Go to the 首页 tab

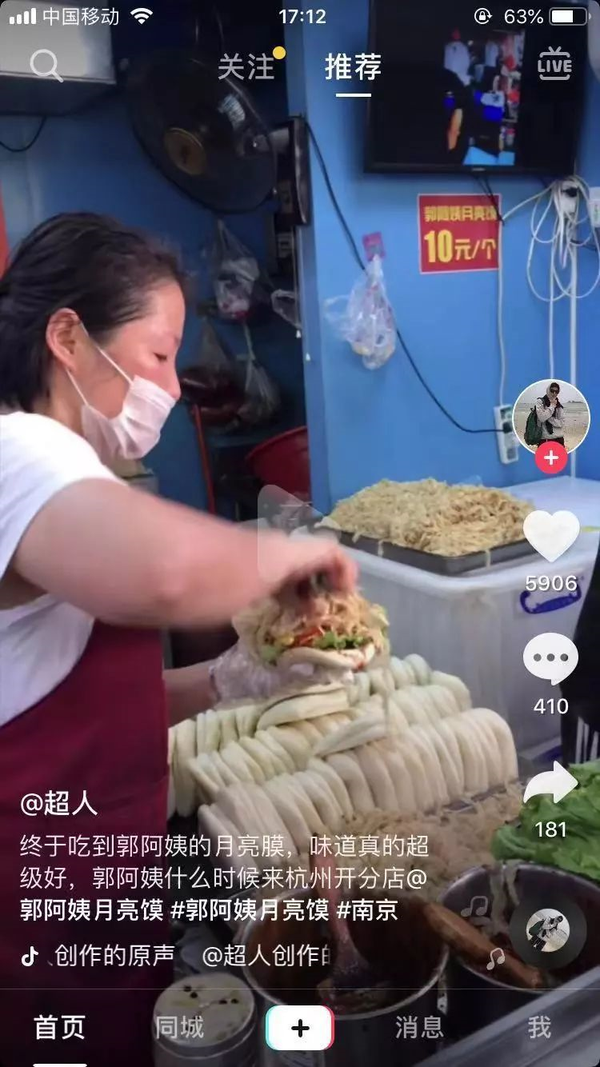(59, 1027)
